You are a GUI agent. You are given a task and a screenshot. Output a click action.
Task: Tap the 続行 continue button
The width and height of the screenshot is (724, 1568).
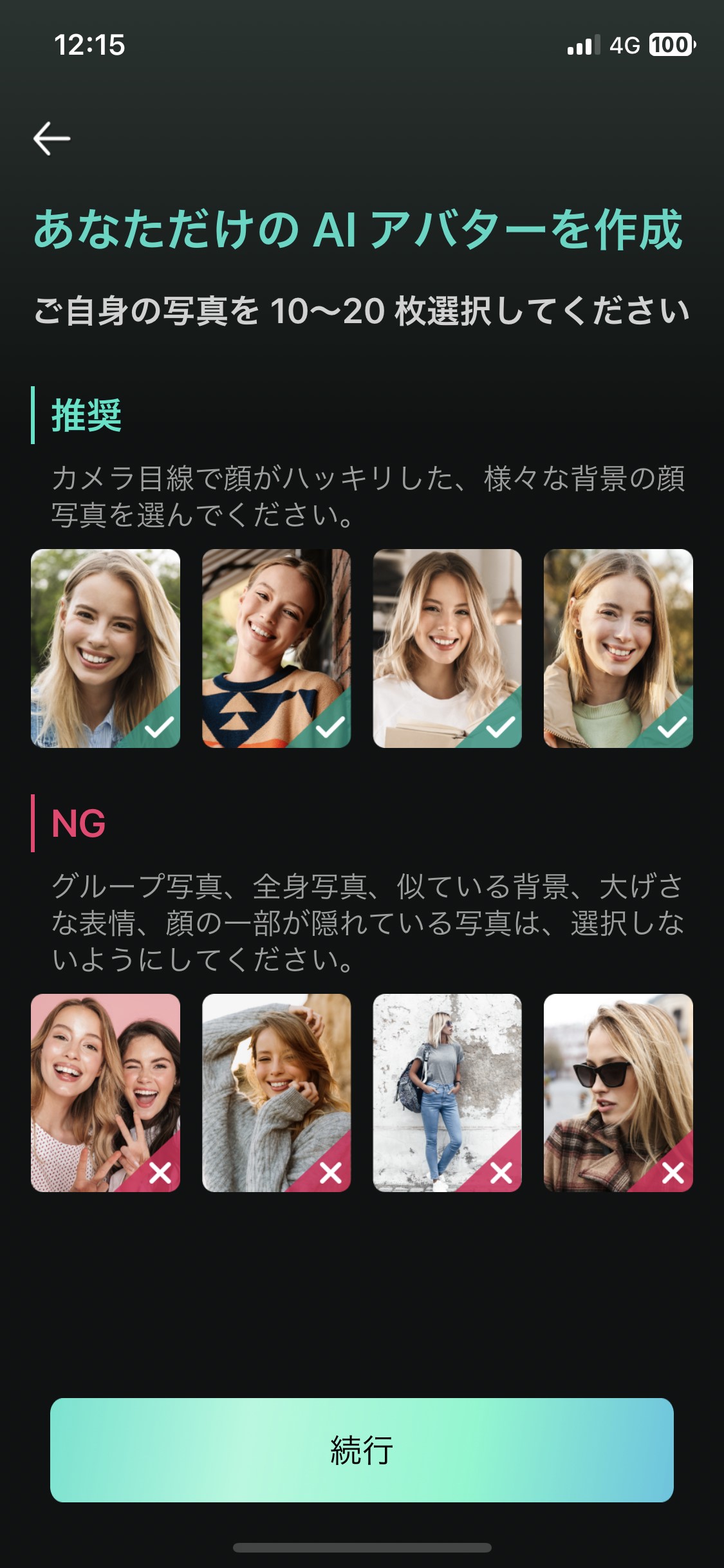362,1450
